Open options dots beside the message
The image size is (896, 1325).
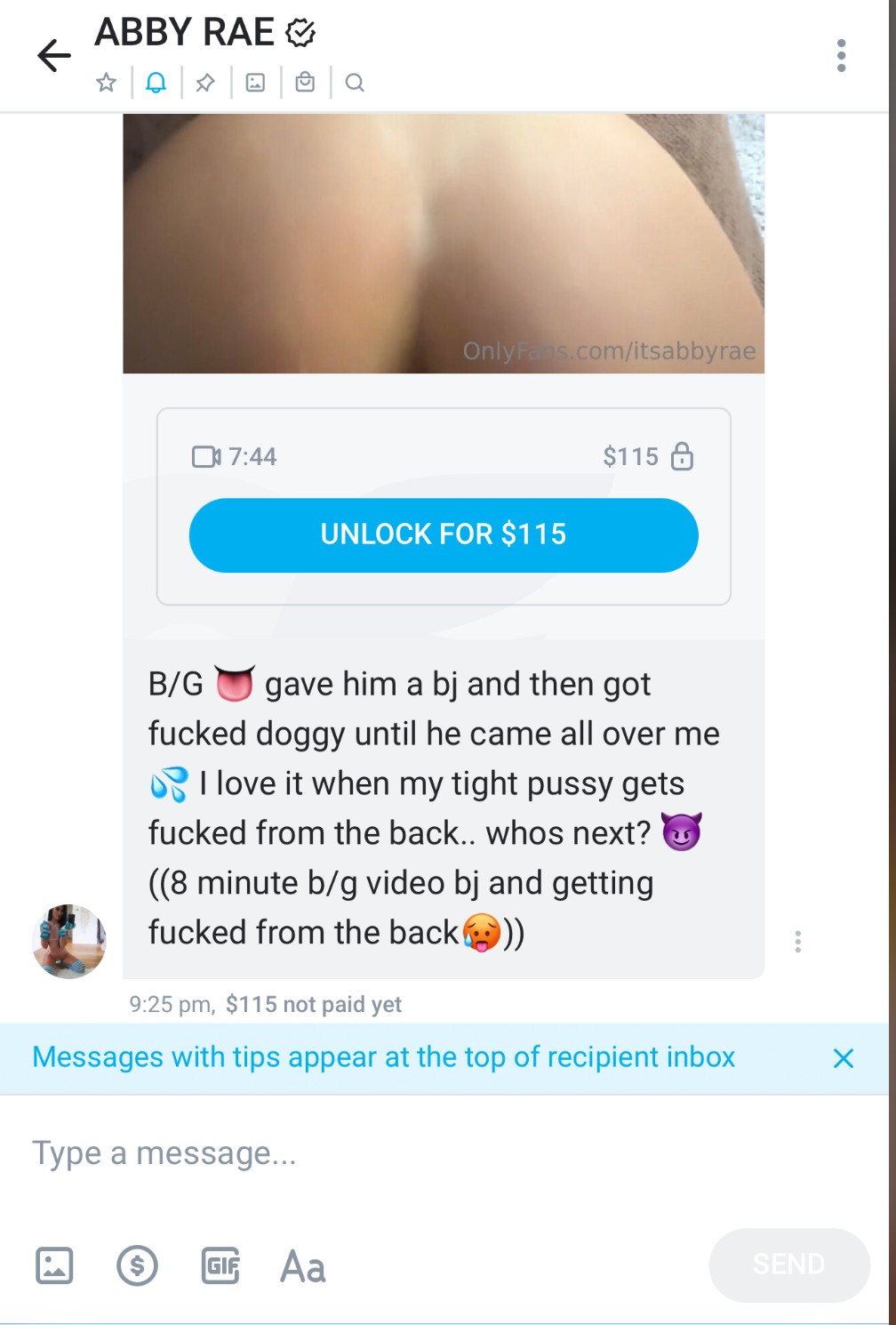(x=797, y=941)
